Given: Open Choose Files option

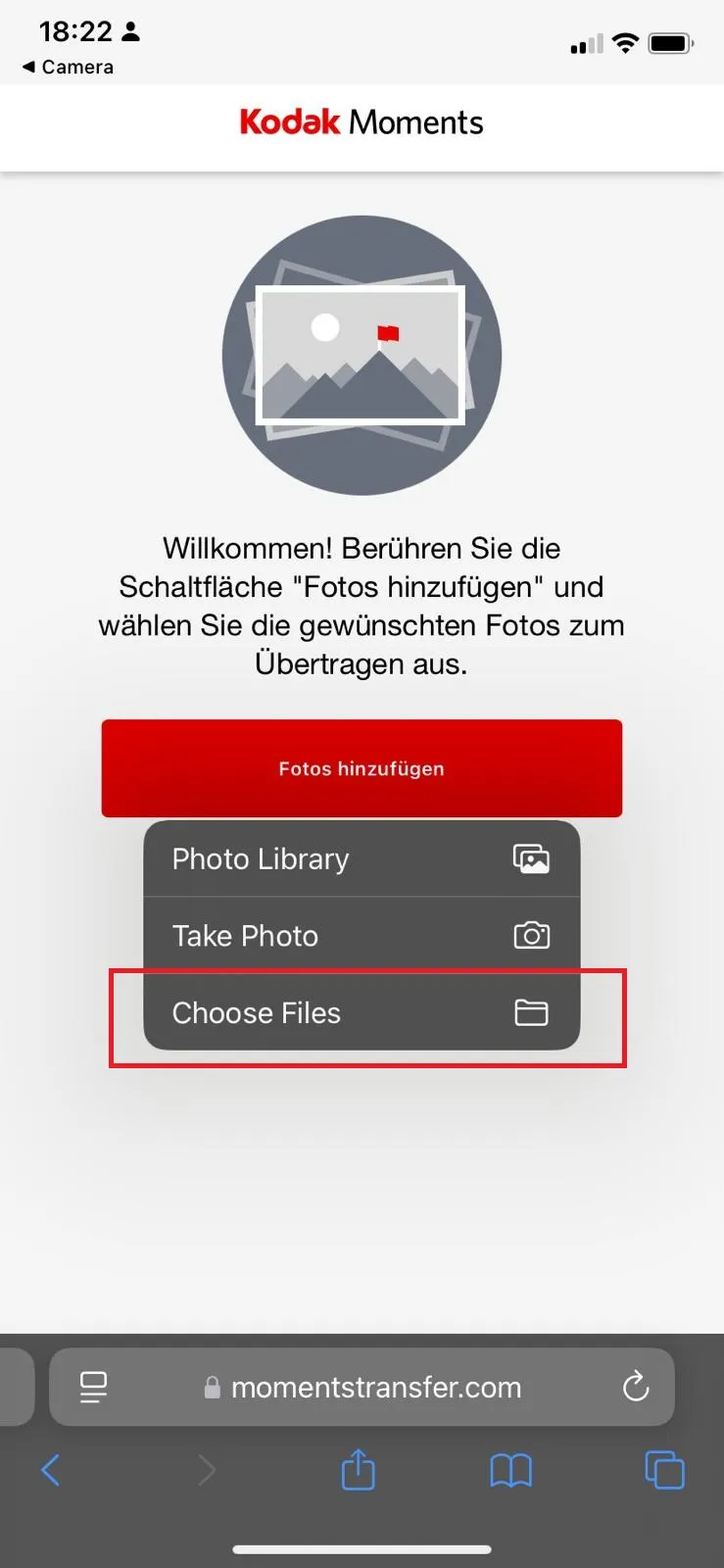Looking at the screenshot, I should click(361, 1012).
